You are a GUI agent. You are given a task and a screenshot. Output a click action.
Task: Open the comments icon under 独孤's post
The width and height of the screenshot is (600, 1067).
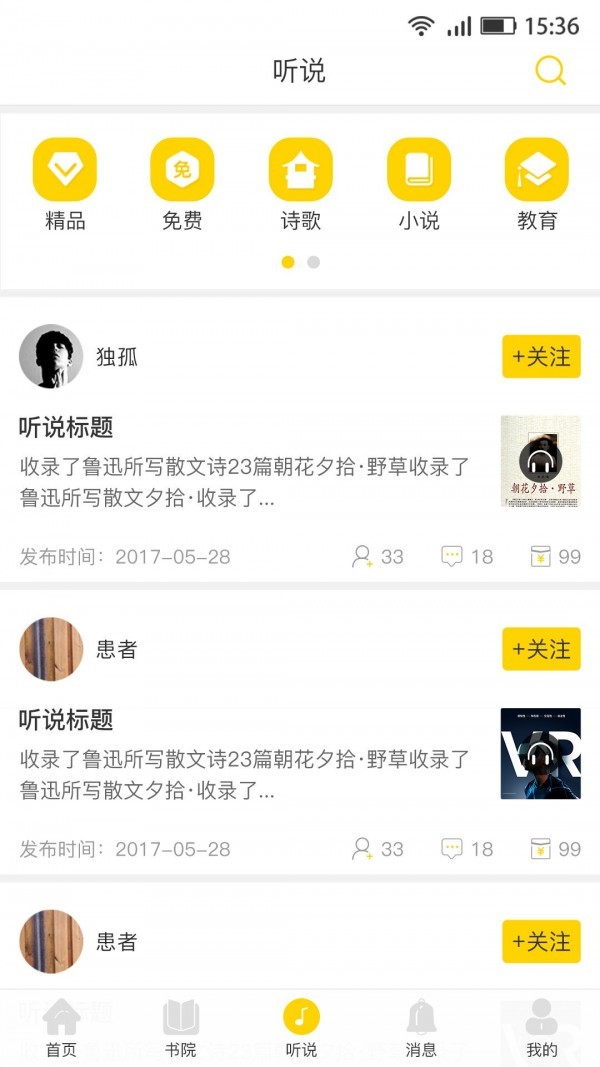coord(452,557)
